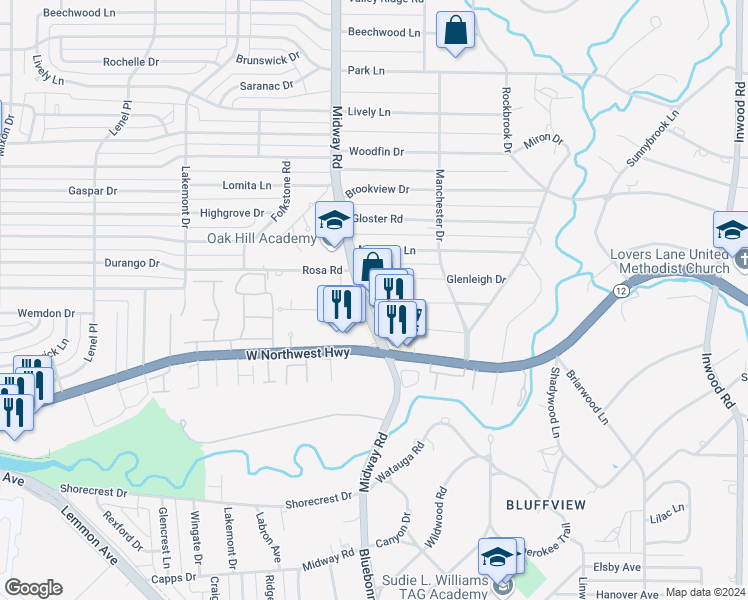Image resolution: width=748 pixels, height=600 pixels.
Task: Tap the school marker near Lovers Lane Church
Action: pos(731,232)
